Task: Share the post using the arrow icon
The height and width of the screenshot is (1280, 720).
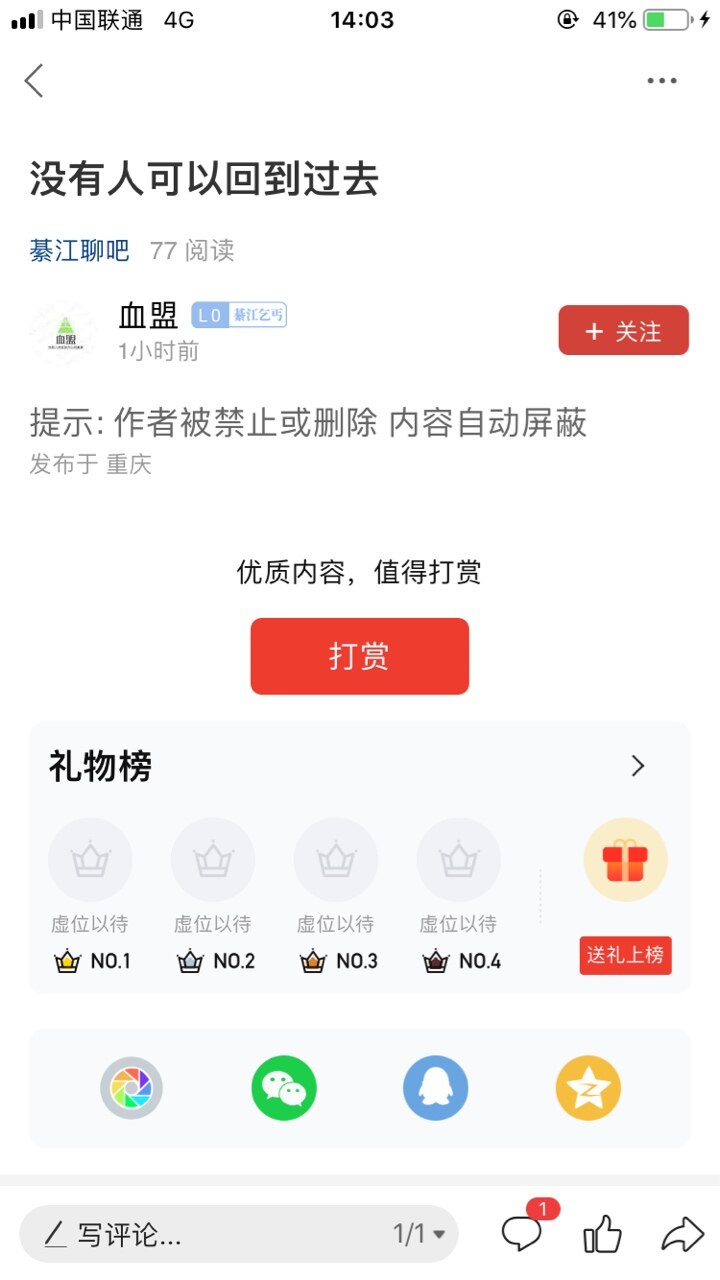Action: (682, 1235)
